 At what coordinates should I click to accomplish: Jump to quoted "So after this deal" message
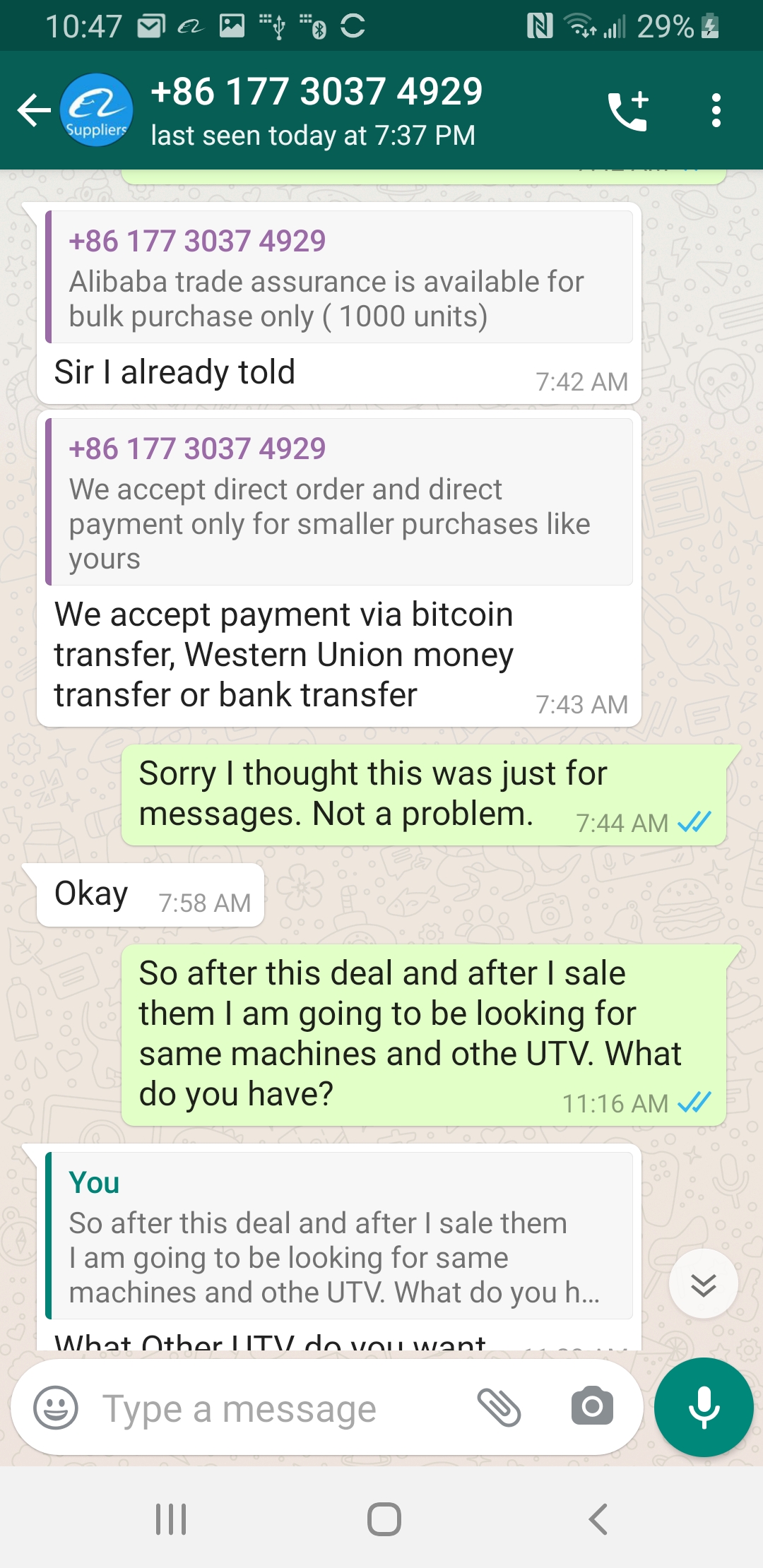[x=339, y=1236]
